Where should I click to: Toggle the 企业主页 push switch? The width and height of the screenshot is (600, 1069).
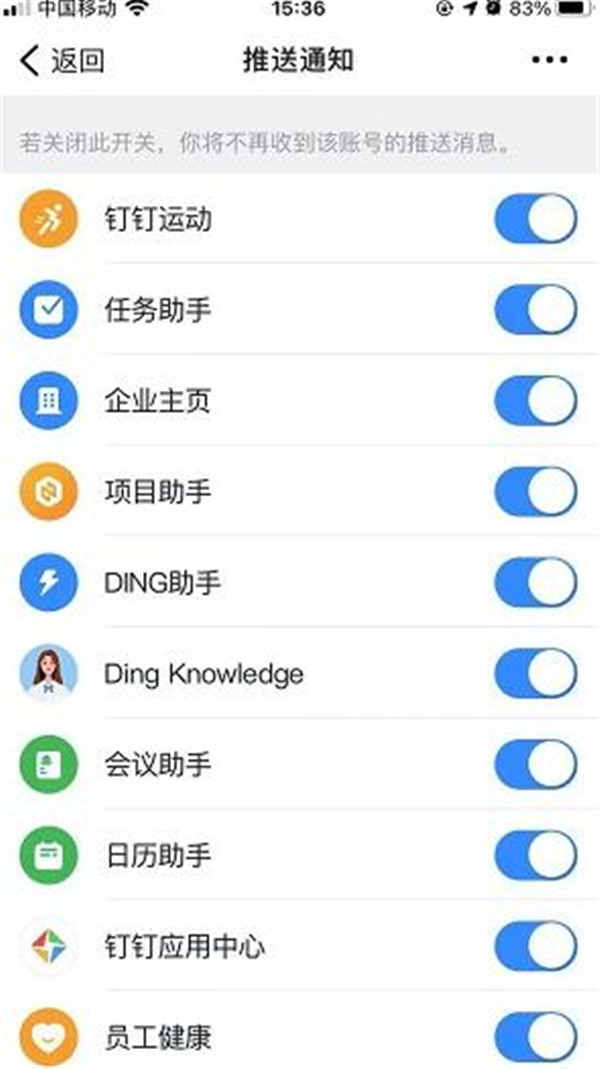[x=536, y=400]
